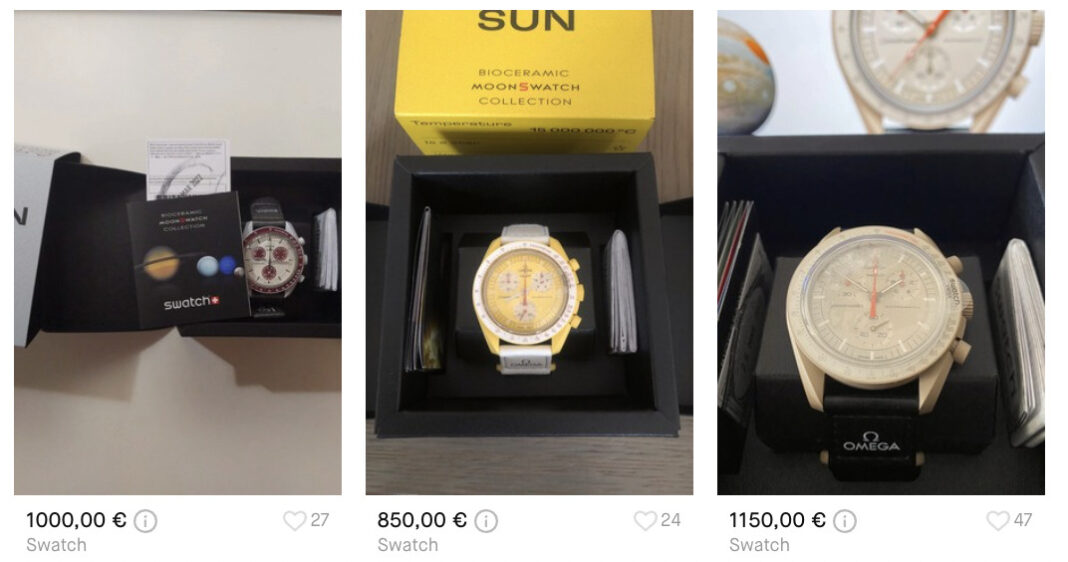
Task: Open the 1150,00 € beige MoonSwatch listing
Action: point(880,252)
